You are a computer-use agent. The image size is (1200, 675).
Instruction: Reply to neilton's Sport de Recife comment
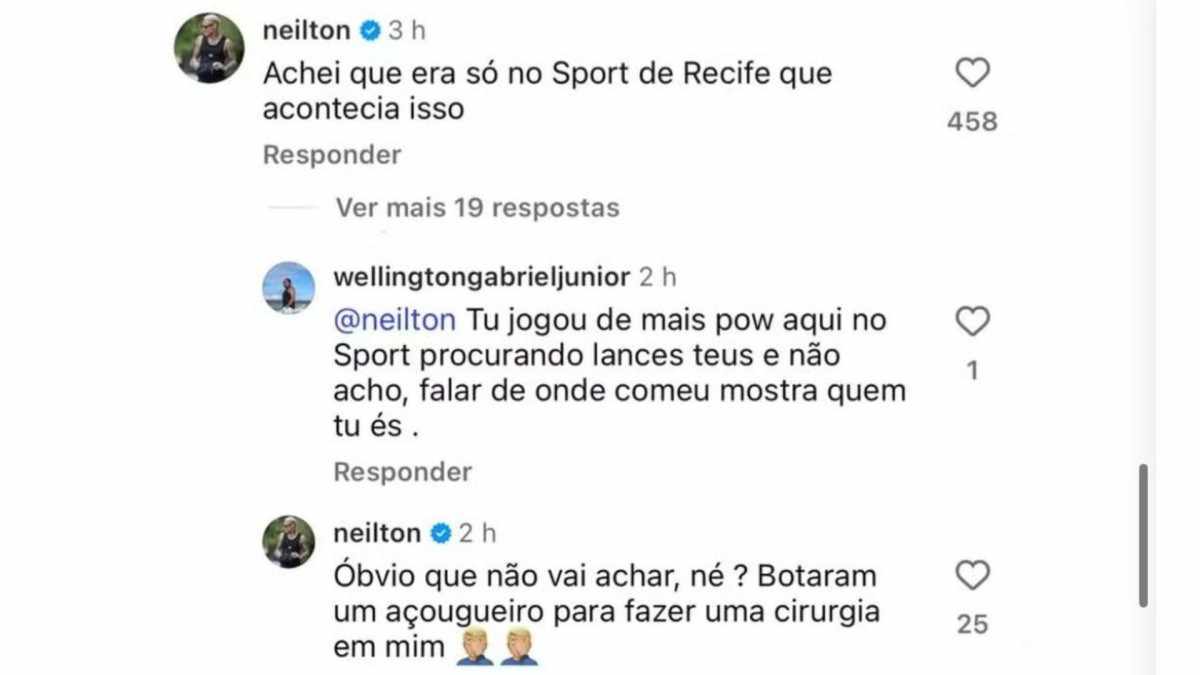click(331, 155)
